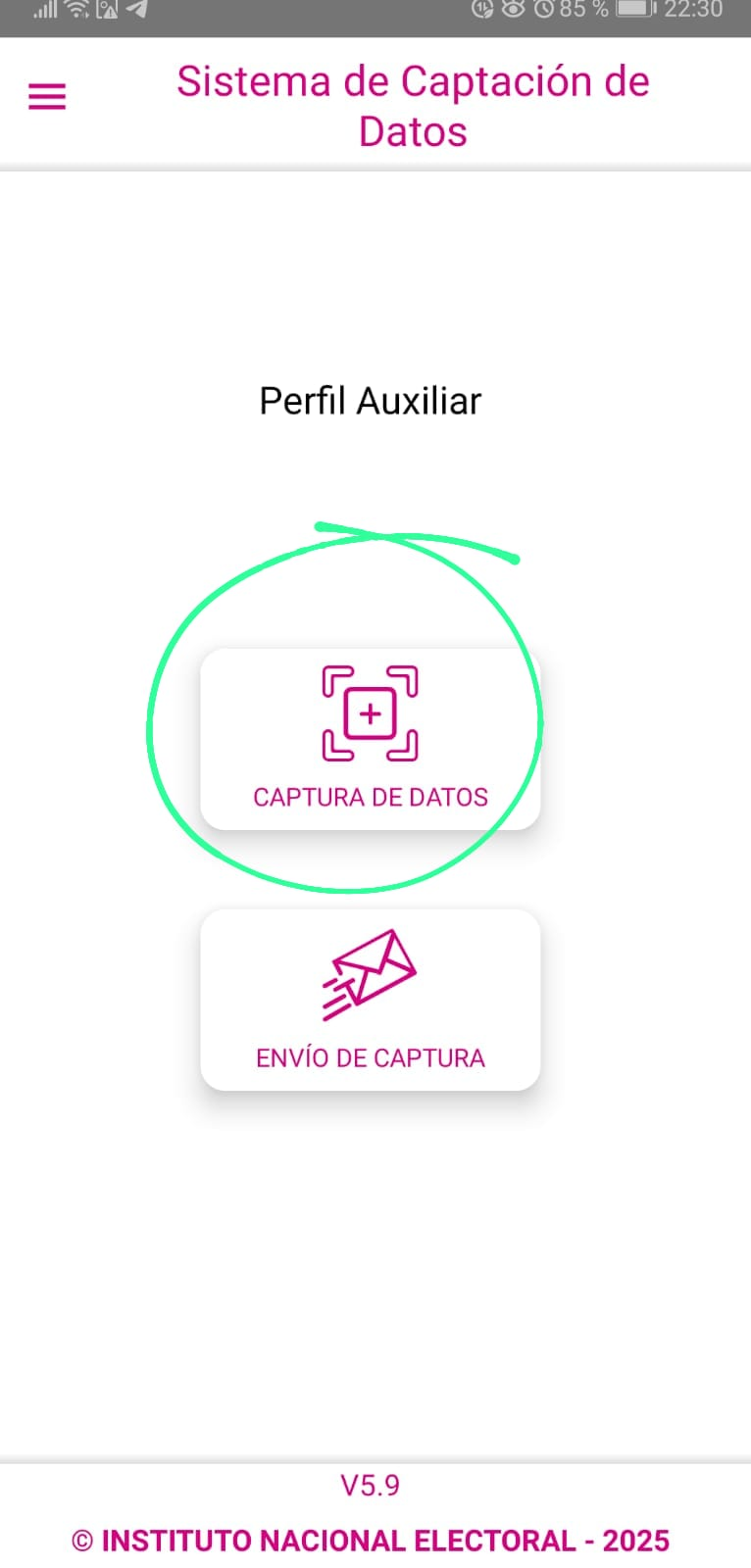The image size is (751, 1568).
Task: Open Captura de Datos card
Action: pyautogui.click(x=371, y=739)
